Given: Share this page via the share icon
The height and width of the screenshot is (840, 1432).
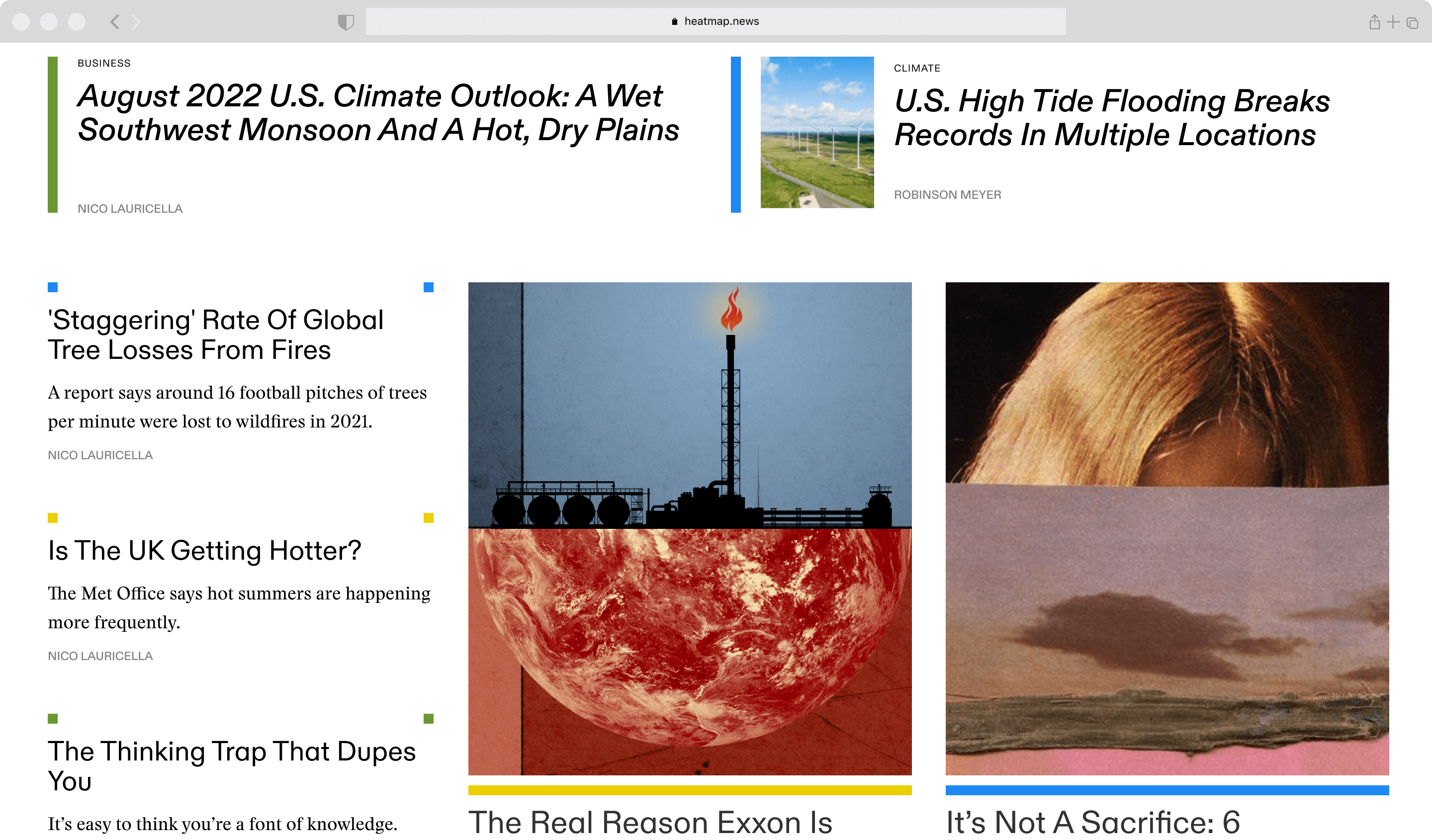Looking at the screenshot, I should 1374,22.
